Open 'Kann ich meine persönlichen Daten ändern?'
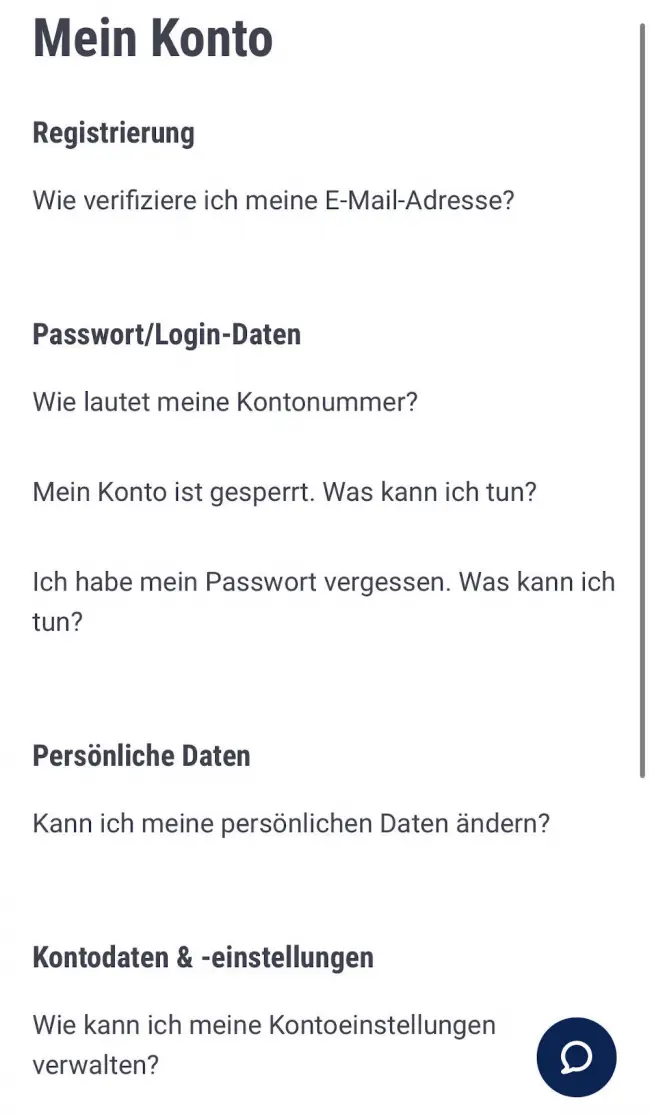 [x=291, y=824]
